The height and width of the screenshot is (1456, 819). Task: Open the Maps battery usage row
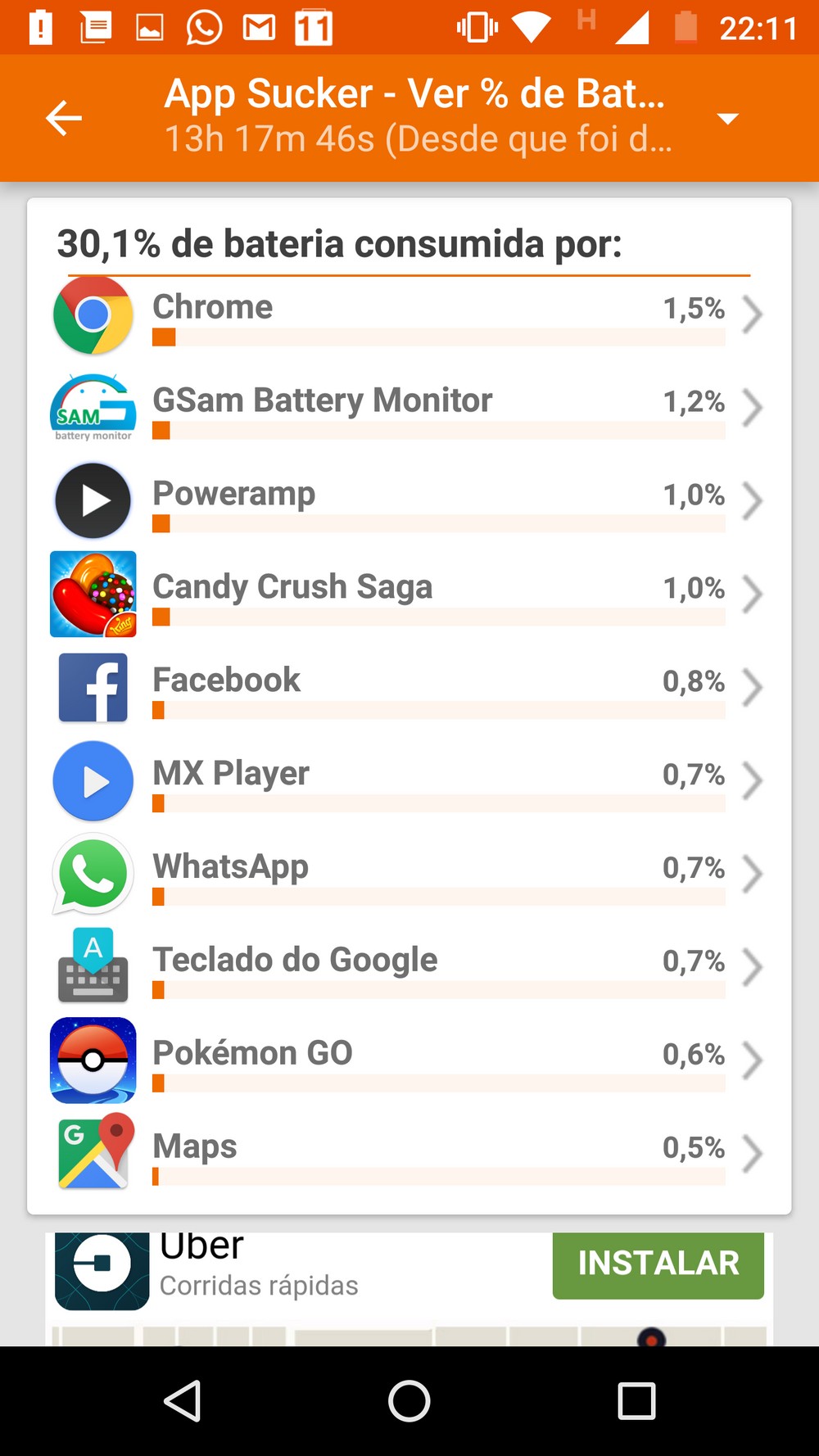(x=409, y=1153)
